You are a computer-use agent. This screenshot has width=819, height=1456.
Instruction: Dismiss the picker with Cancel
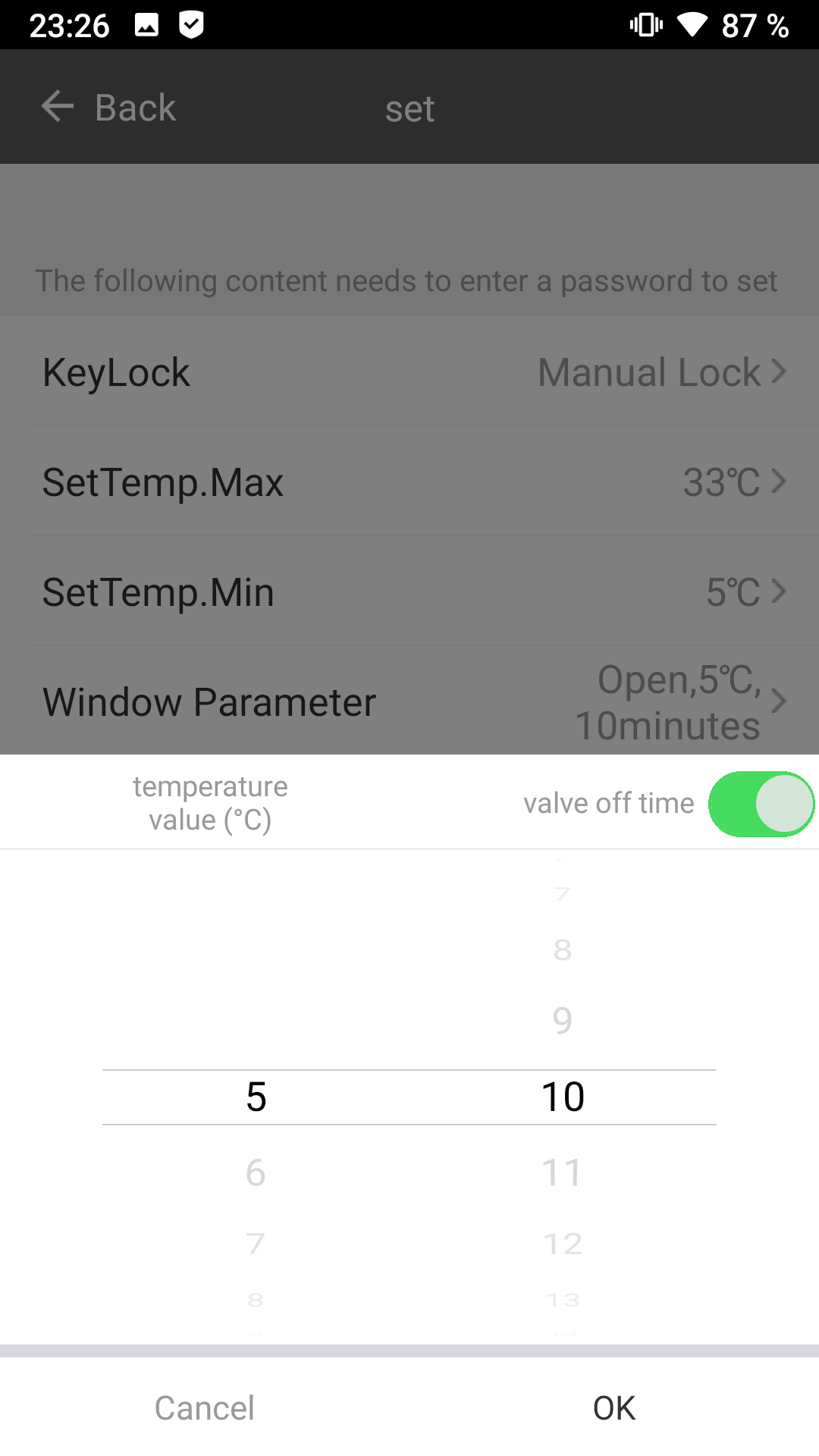tap(203, 1407)
